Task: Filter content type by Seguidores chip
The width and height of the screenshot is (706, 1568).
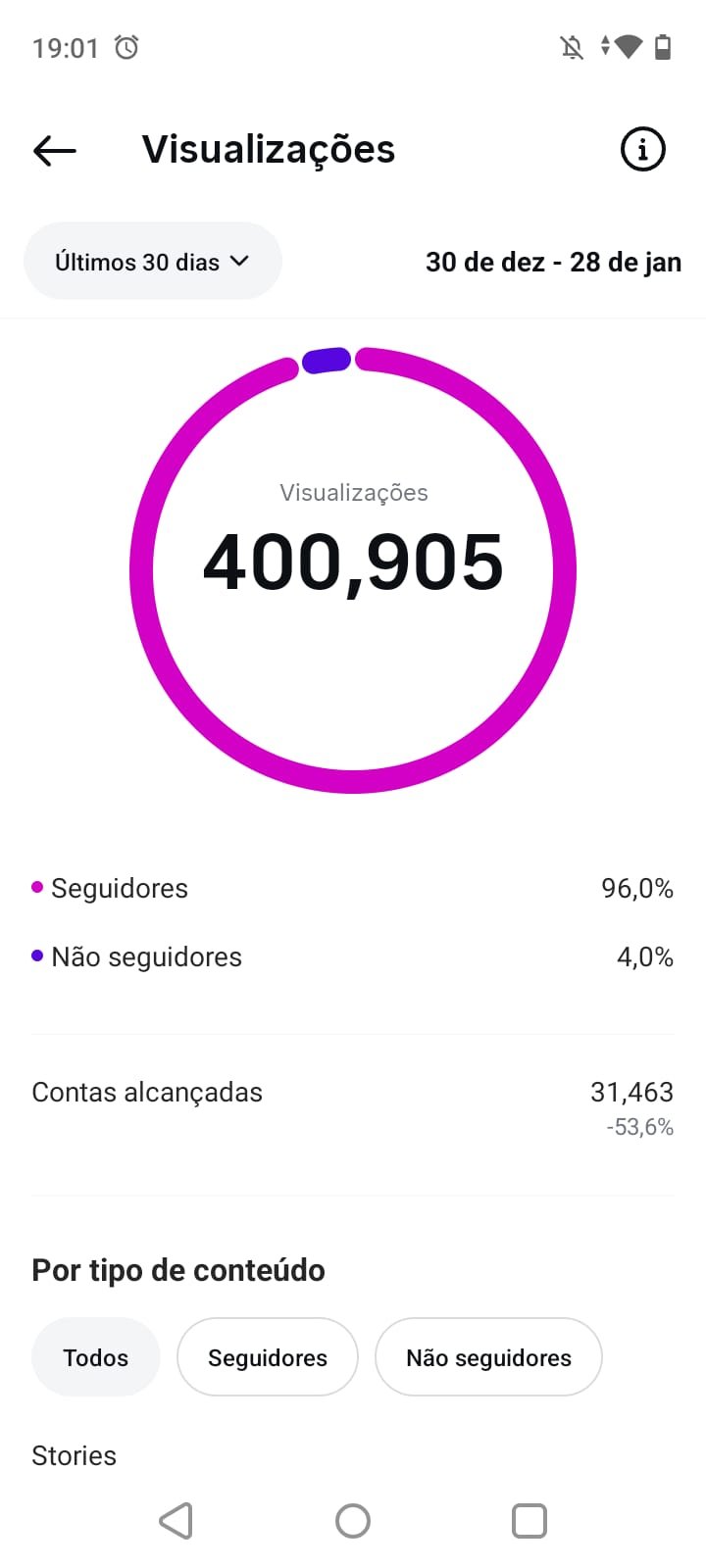Action: coord(267,1357)
